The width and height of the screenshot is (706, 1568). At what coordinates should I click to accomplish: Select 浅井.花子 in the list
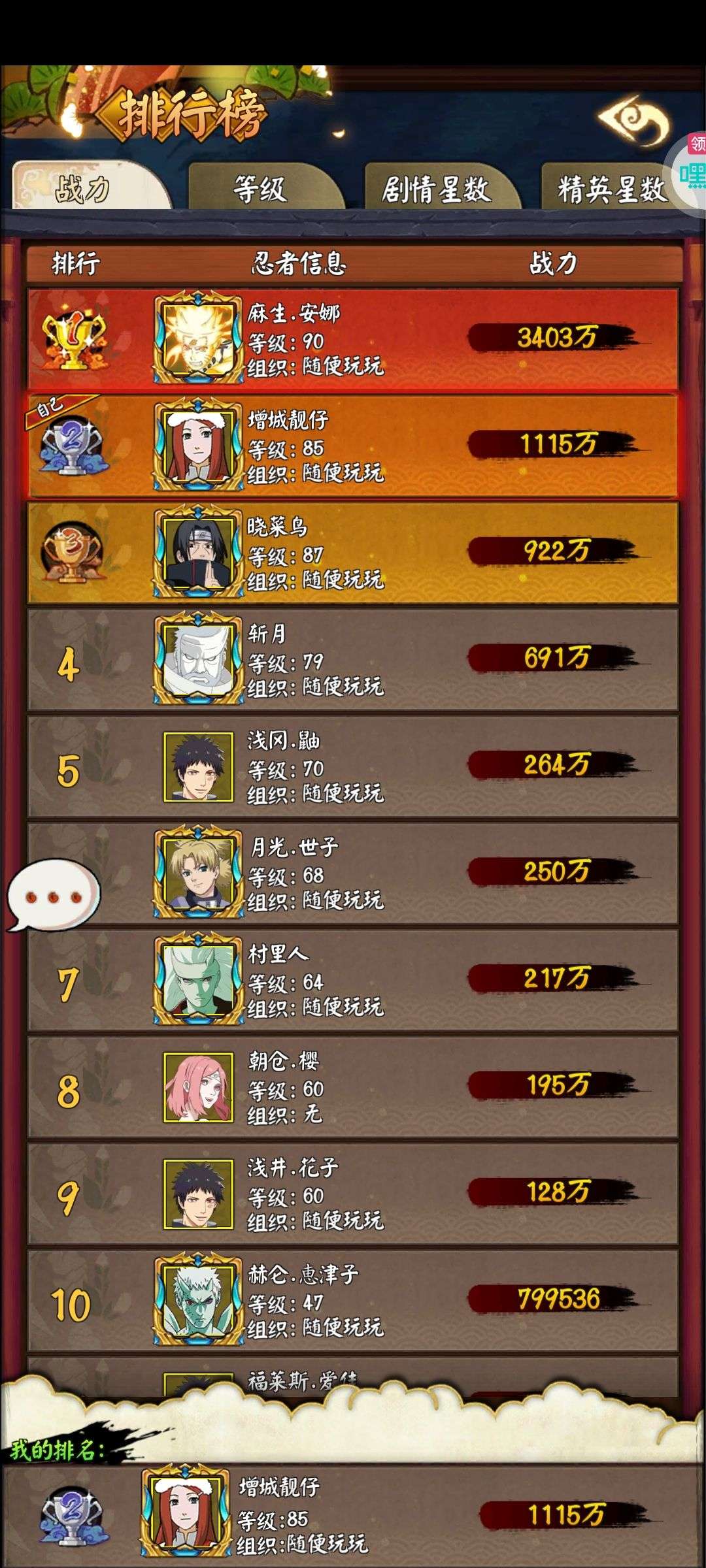point(353,1194)
